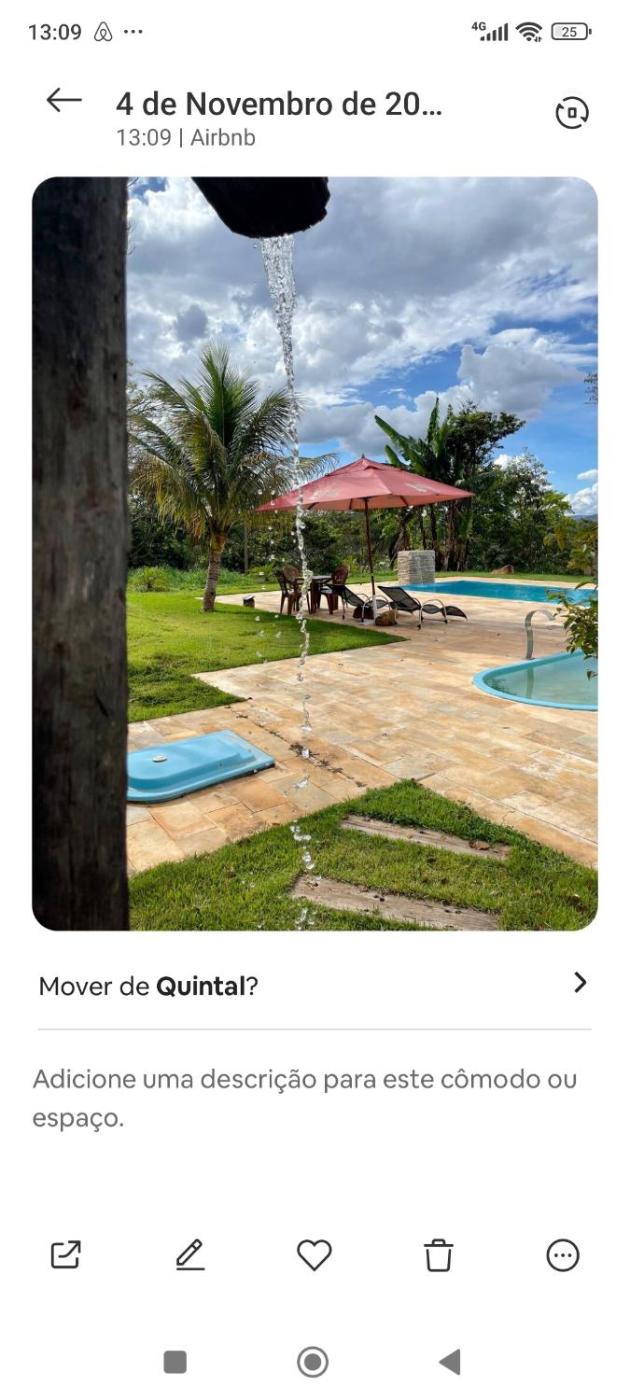630x1400 pixels.
Task: Tap the system home button
Action: pos(313,1361)
